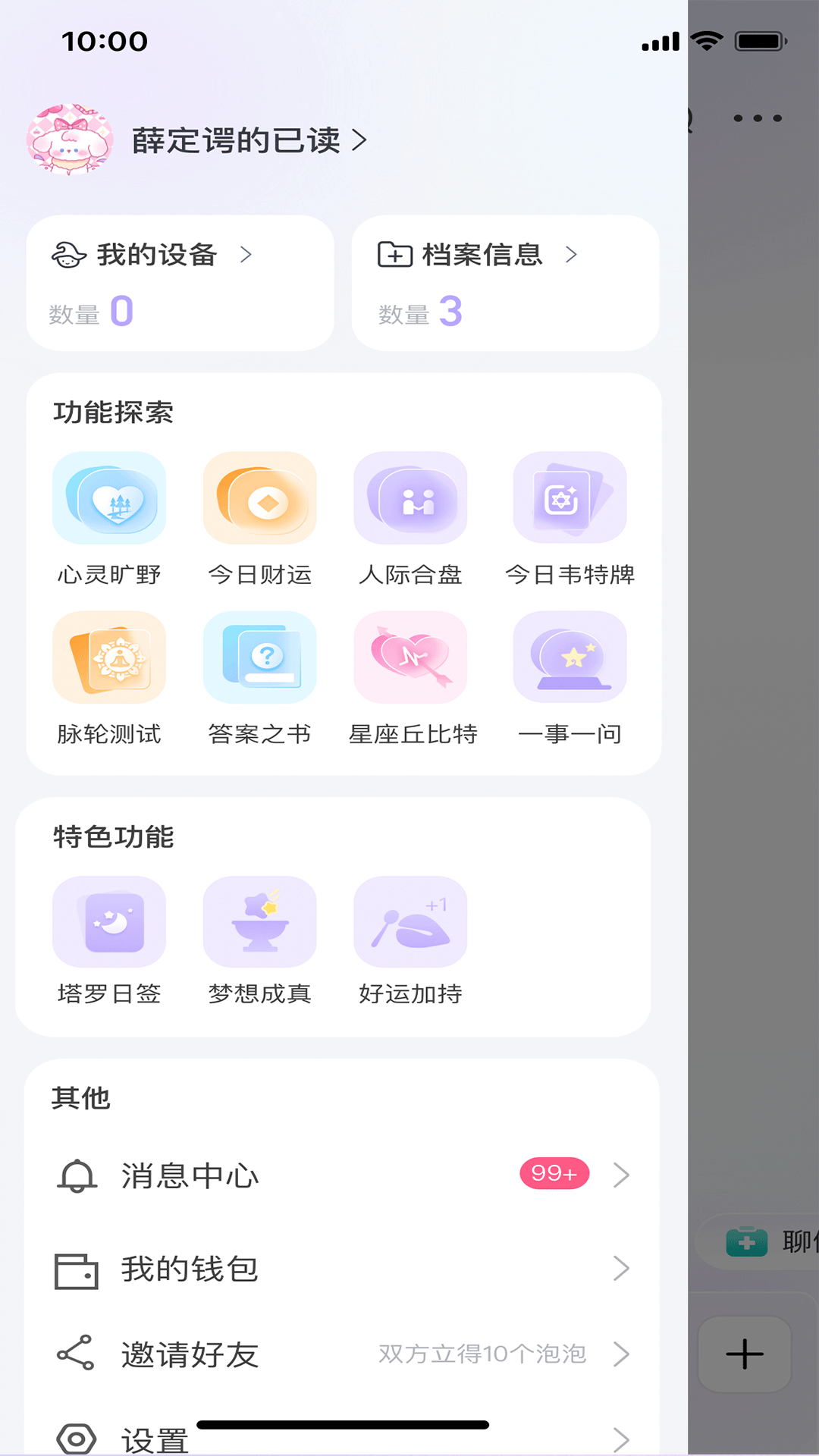Screen dimensions: 819x1456
Task: Expand the 档案信息 archive card chevron
Action: [x=573, y=256]
